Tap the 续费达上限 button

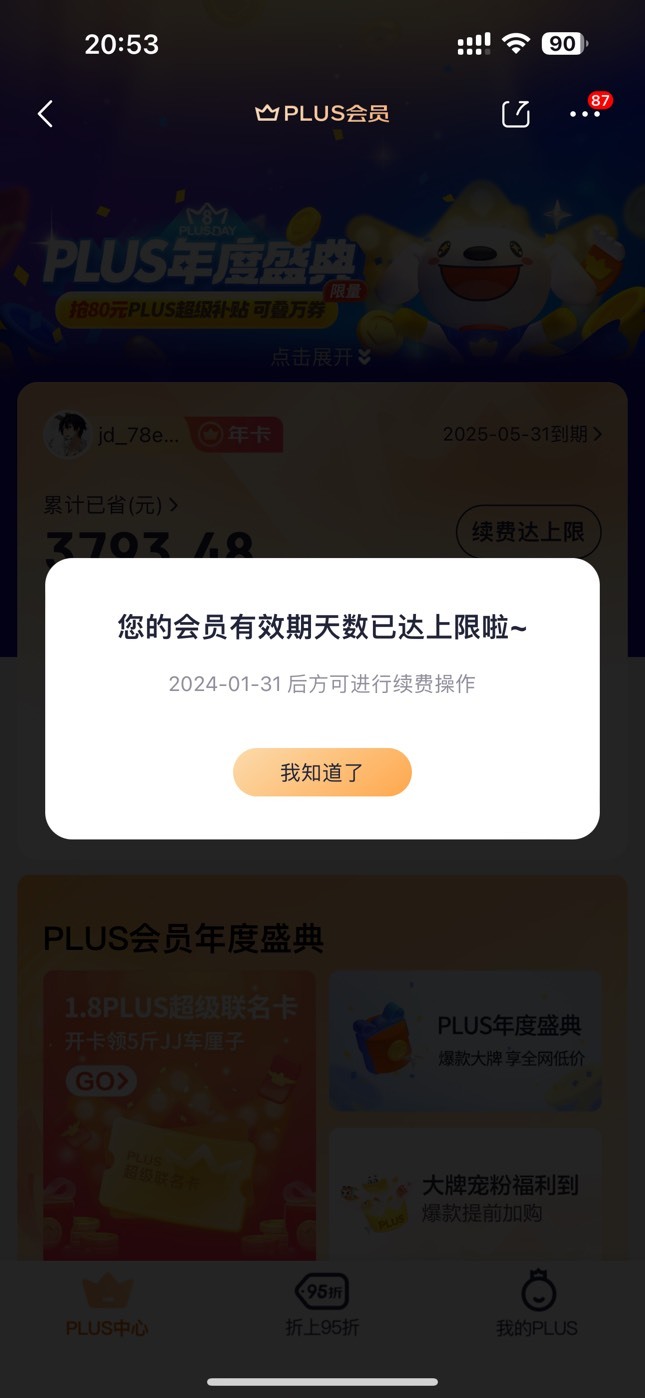(x=528, y=532)
